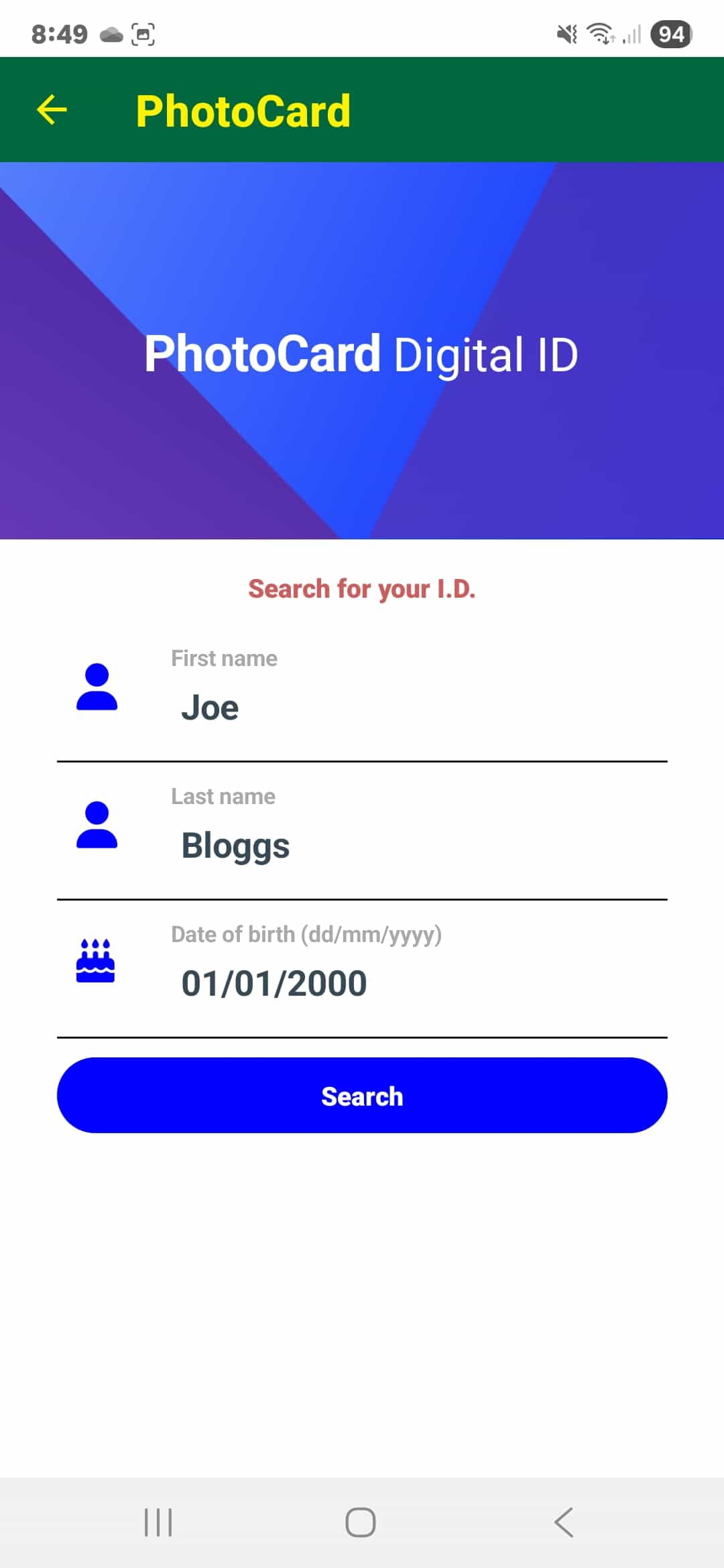Edit the Last name field

pyautogui.click(x=362, y=834)
